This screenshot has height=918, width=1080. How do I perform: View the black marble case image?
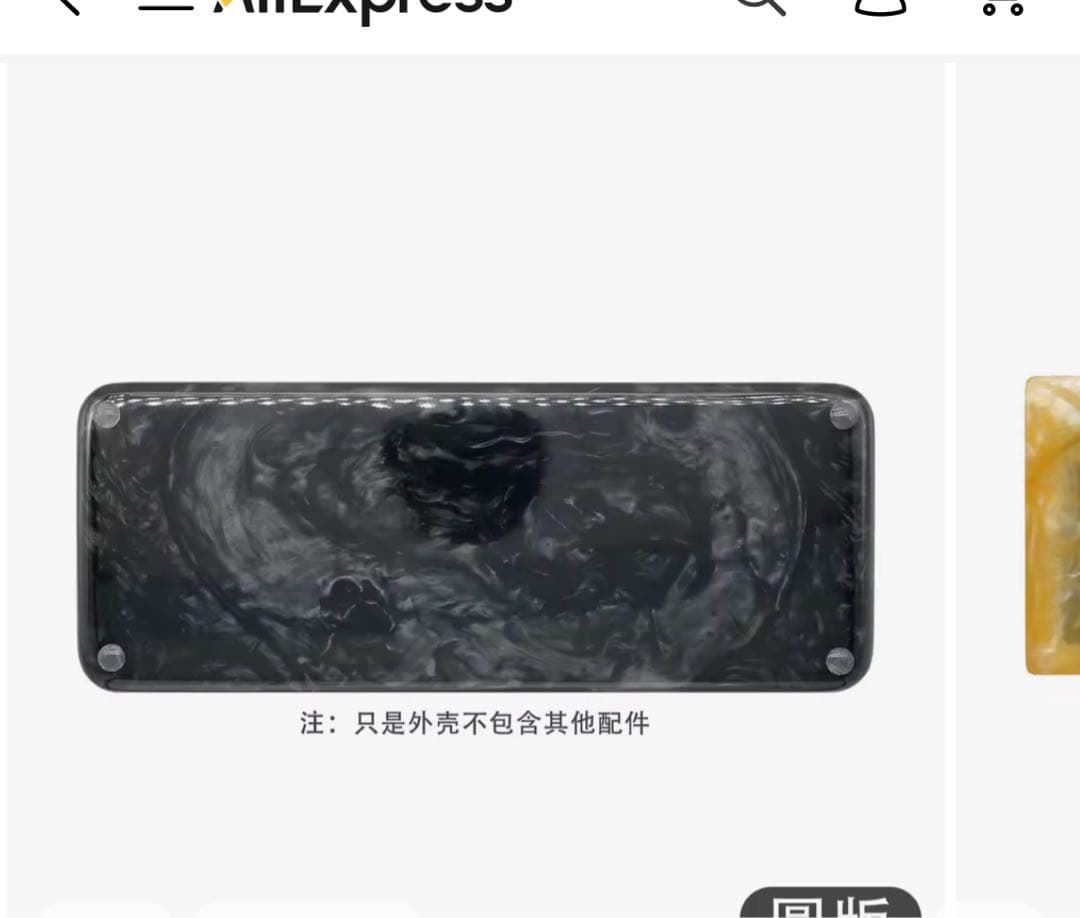476,537
